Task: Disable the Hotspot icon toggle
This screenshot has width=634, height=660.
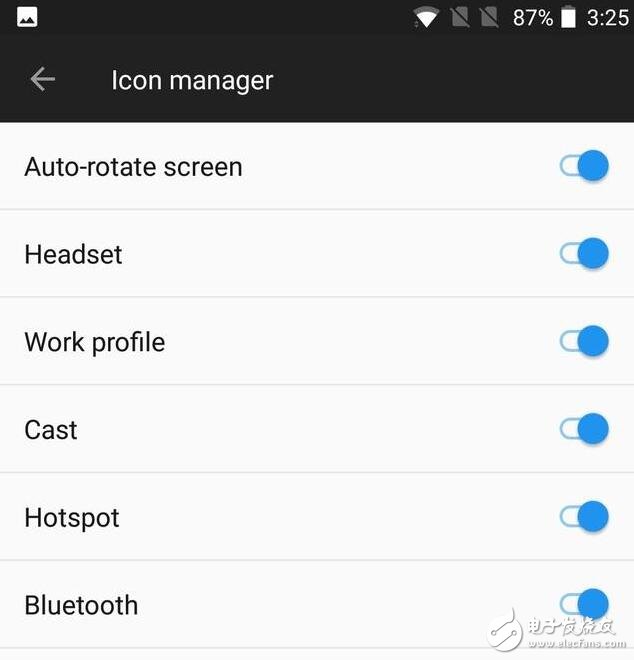Action: (585, 517)
